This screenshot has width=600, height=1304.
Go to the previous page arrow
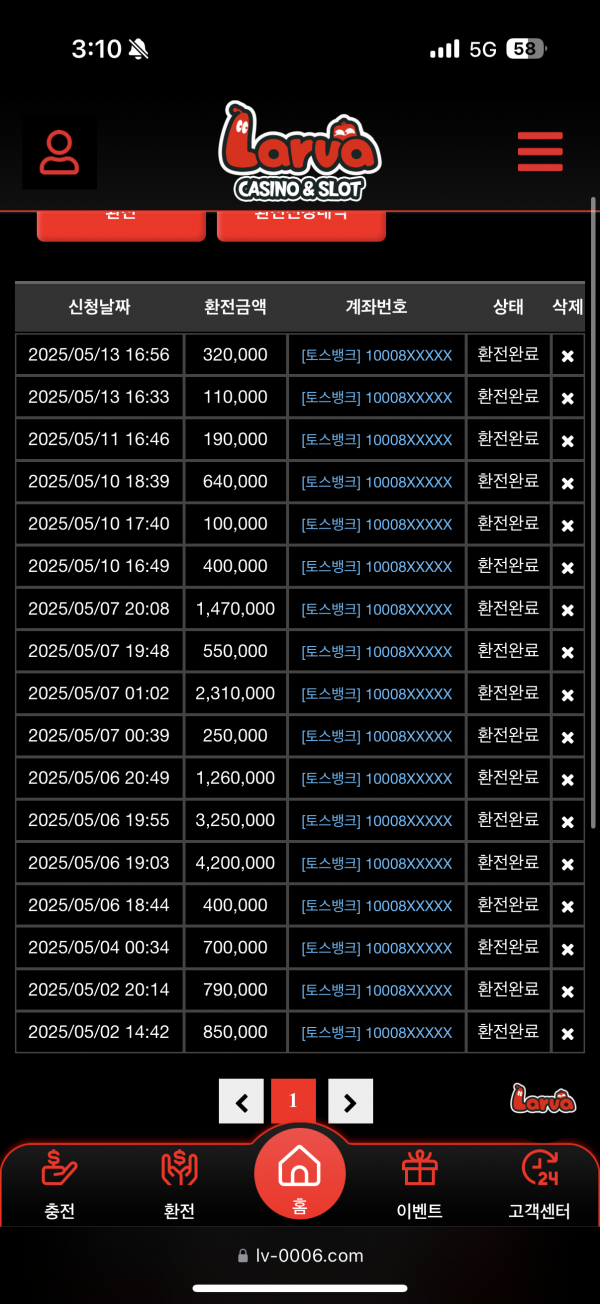(x=241, y=1101)
